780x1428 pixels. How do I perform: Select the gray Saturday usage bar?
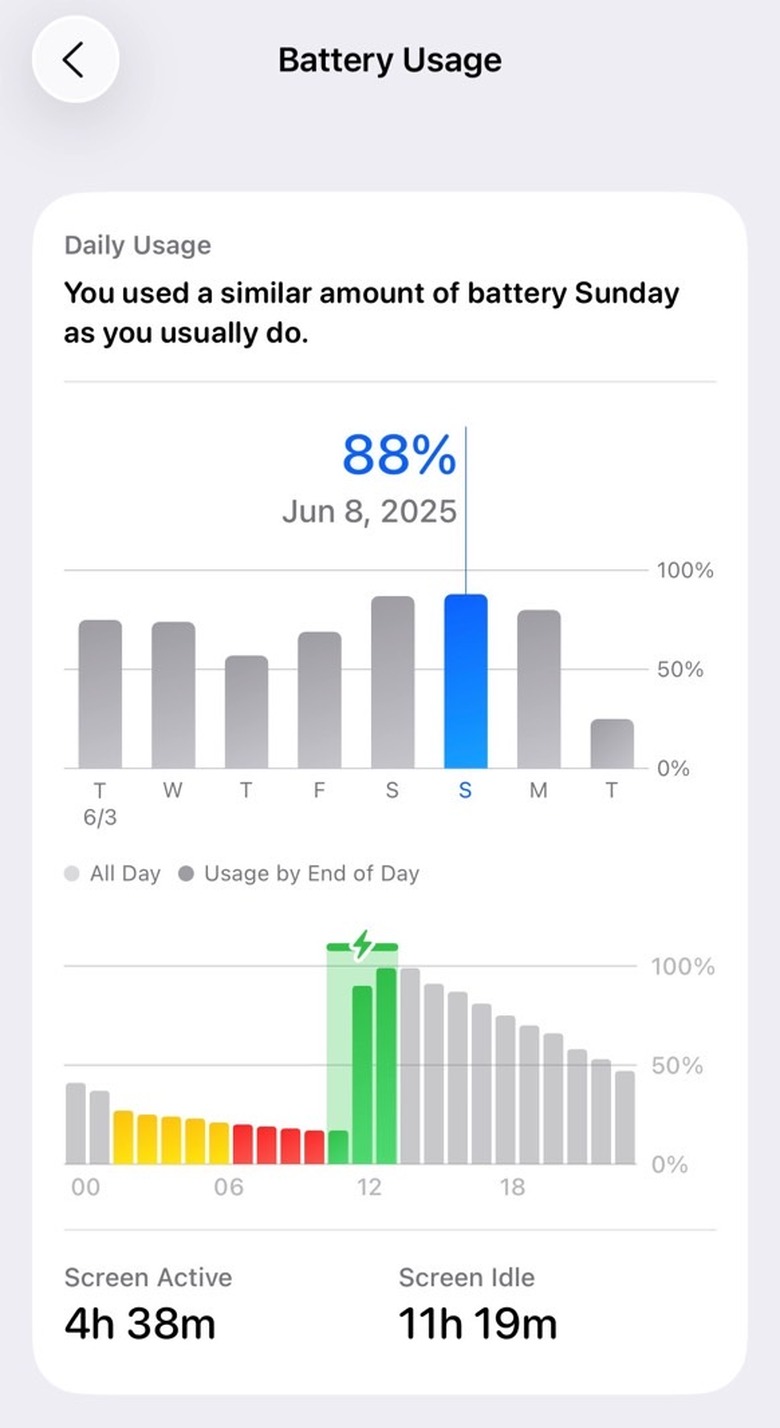point(392,682)
